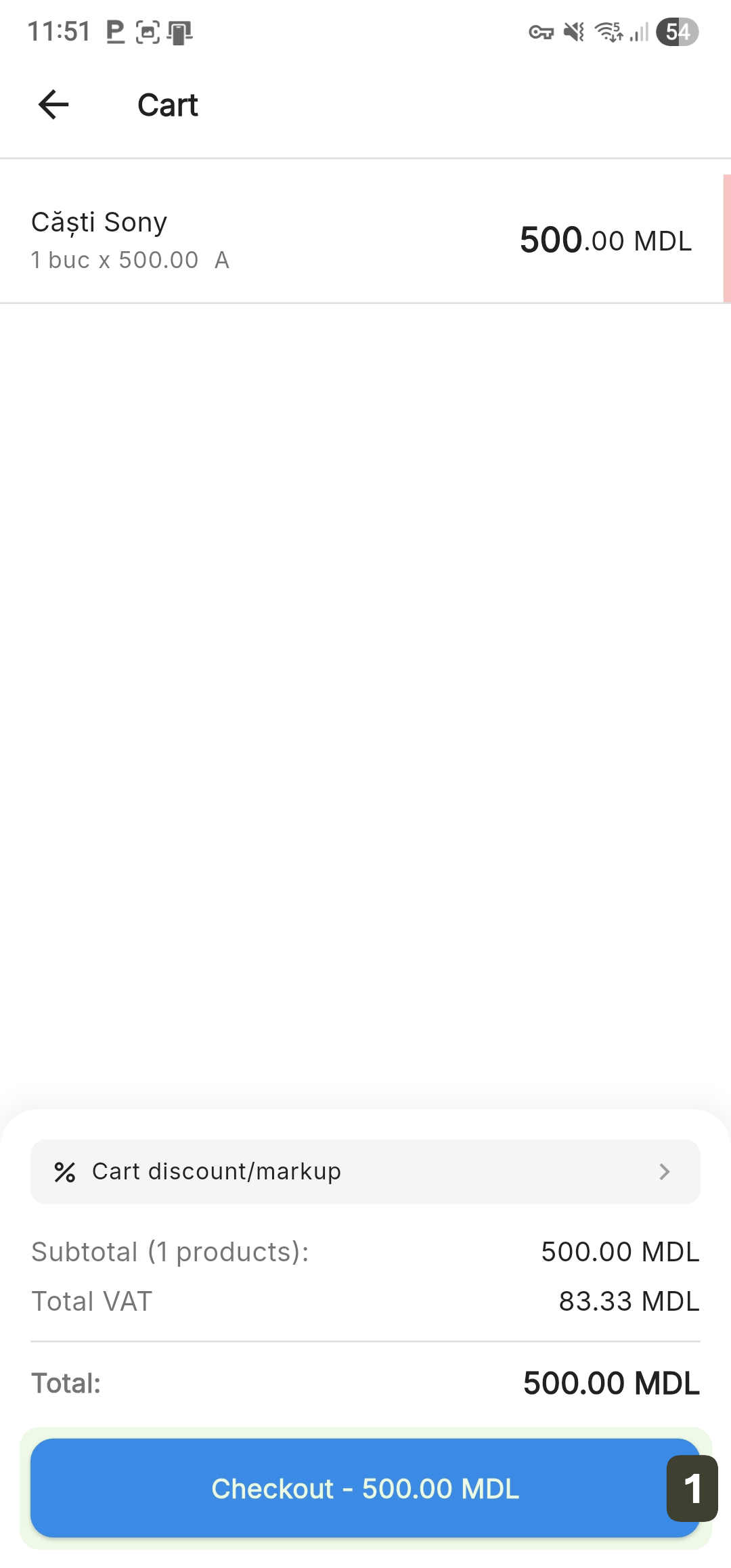Go back from the Cart screen
The height and width of the screenshot is (1568, 731).
tap(53, 105)
